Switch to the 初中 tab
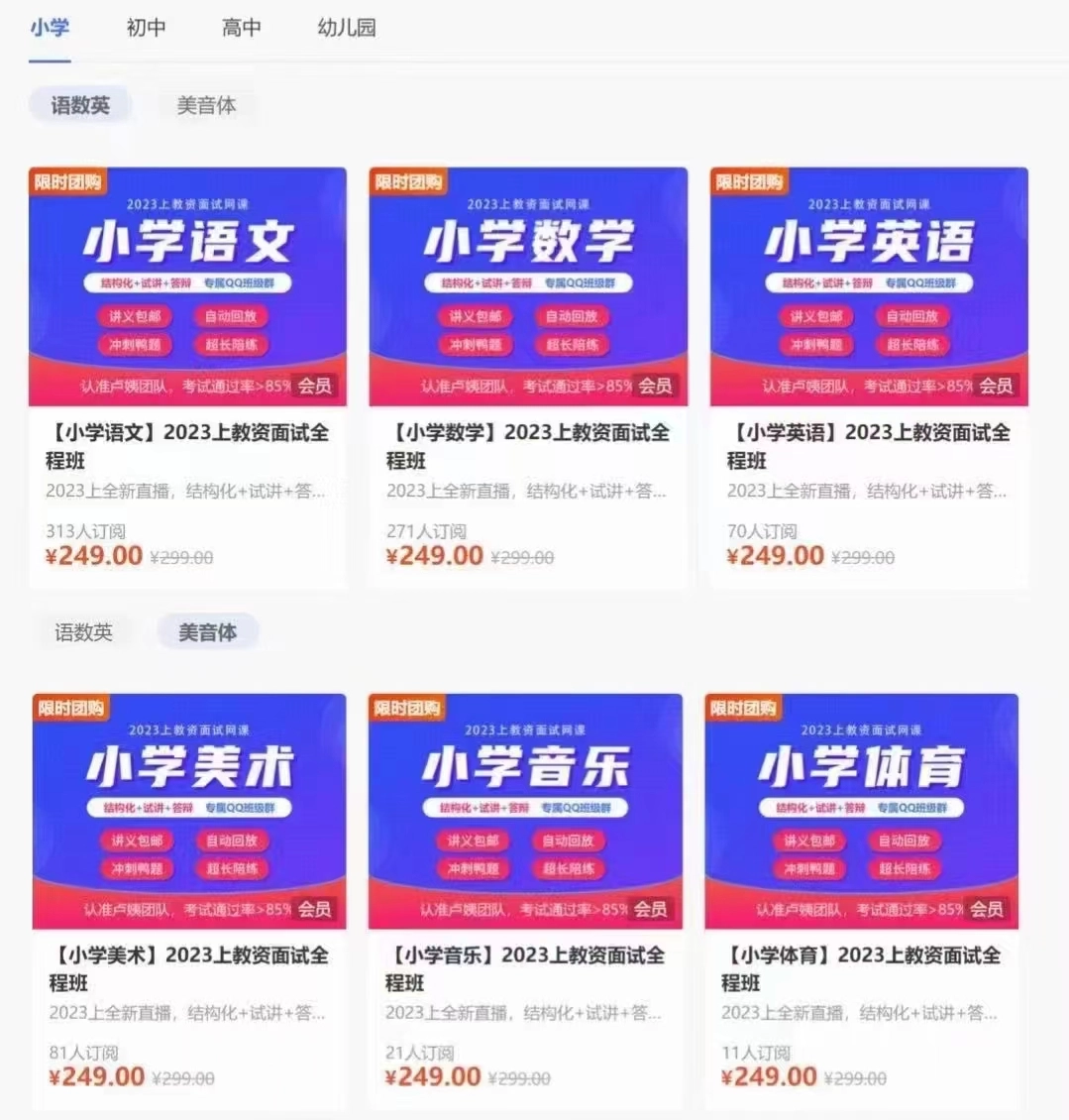 [x=146, y=28]
